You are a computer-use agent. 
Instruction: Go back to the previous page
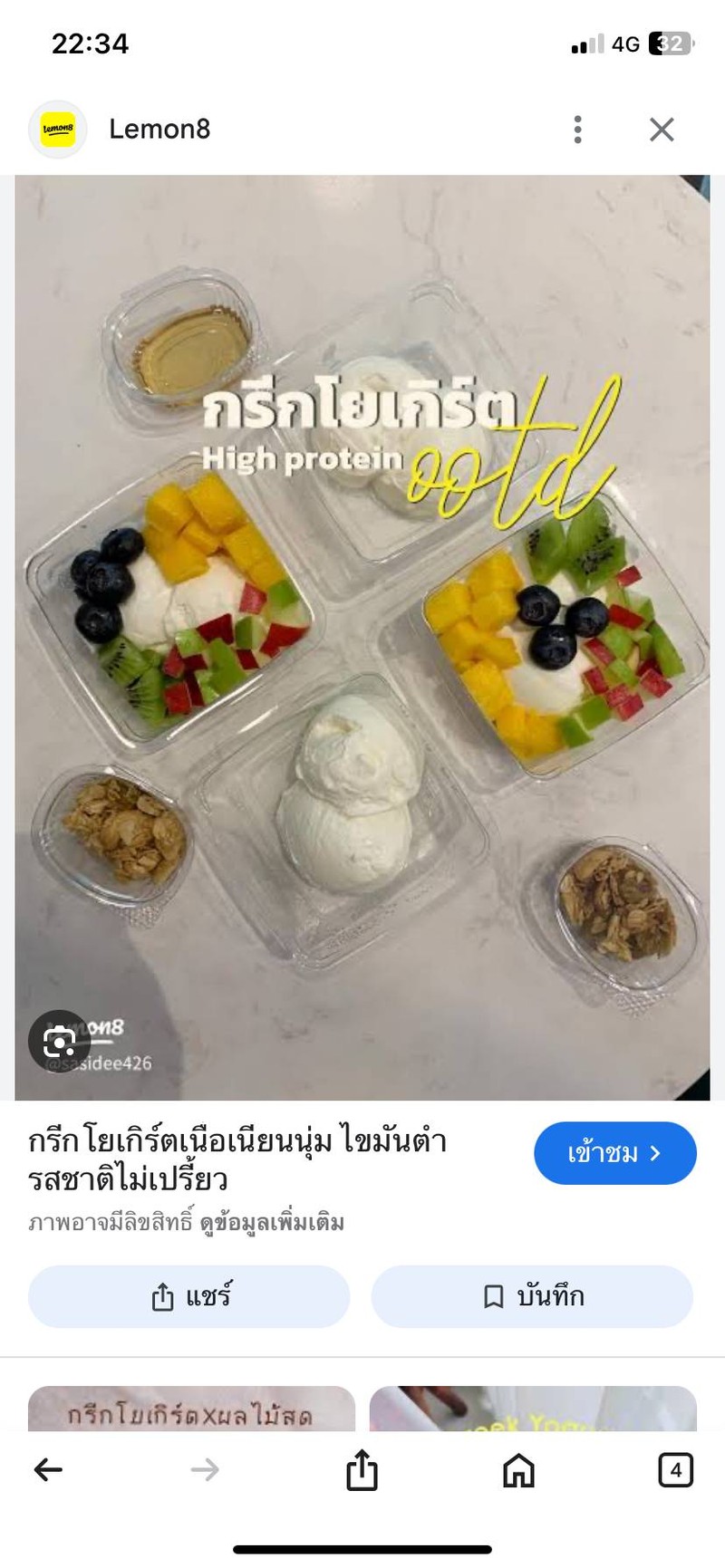[x=48, y=1469]
